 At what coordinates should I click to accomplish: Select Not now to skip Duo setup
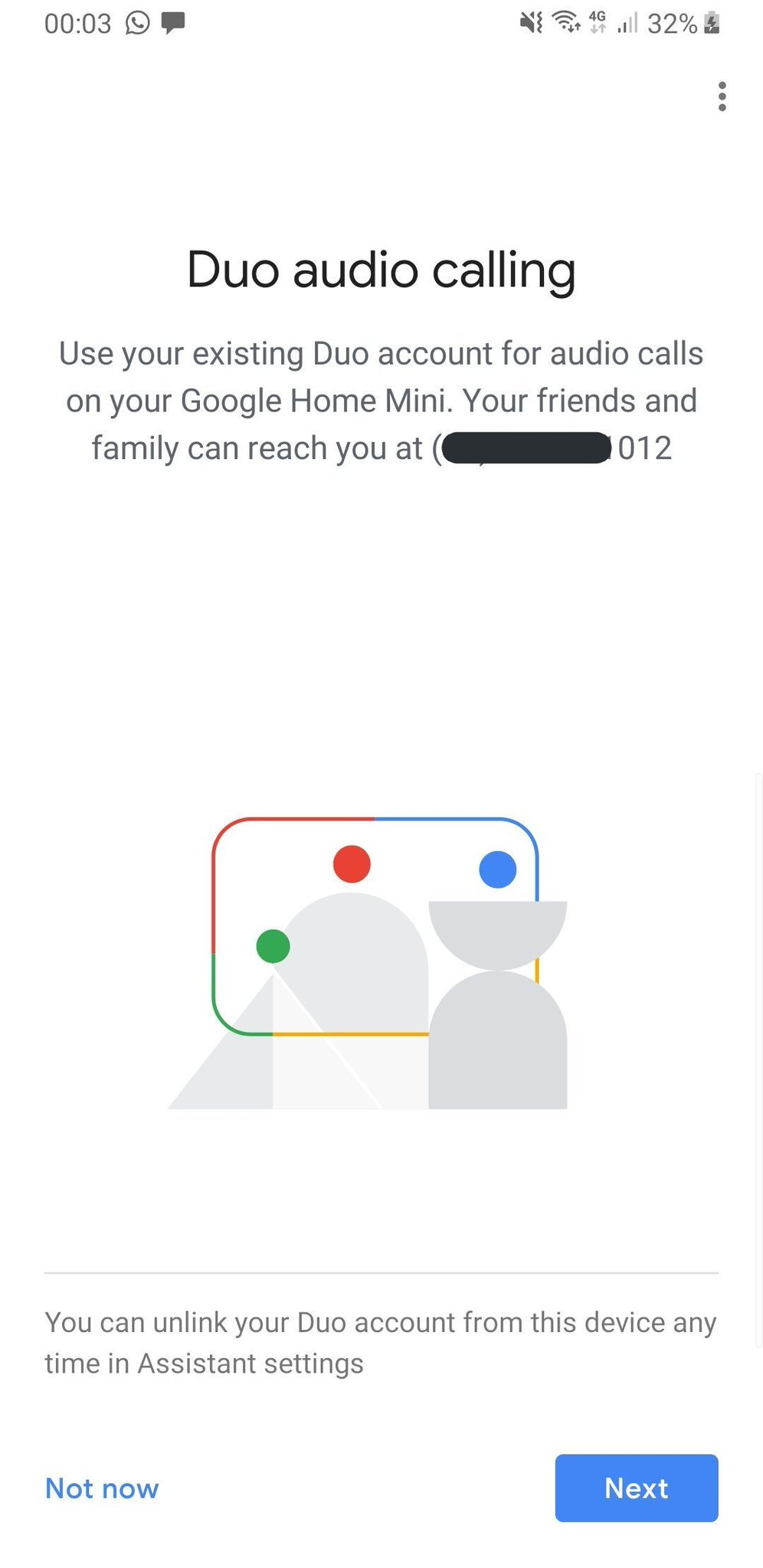(102, 1488)
